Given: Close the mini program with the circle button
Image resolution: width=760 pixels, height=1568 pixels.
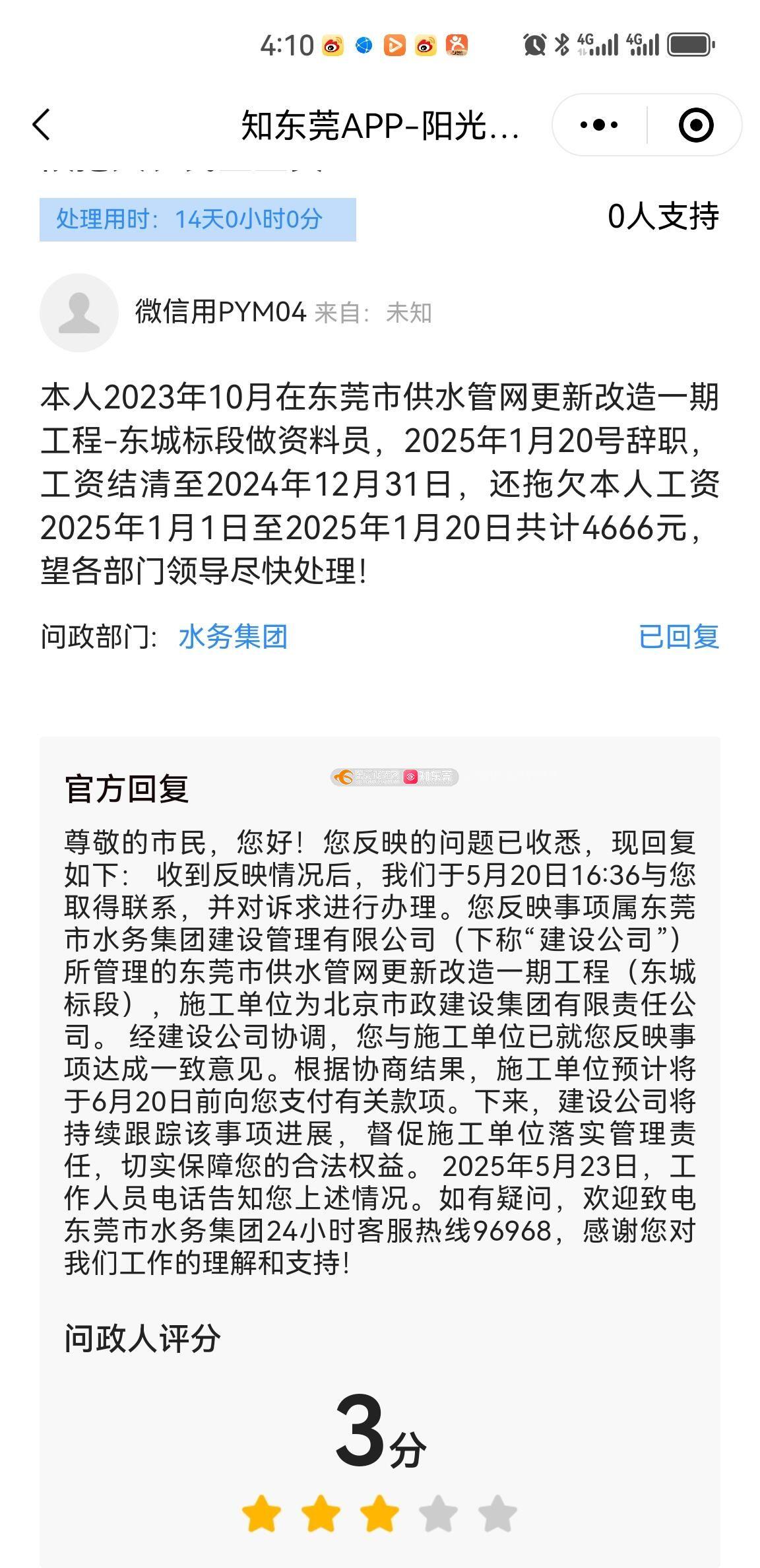Looking at the screenshot, I should (696, 125).
